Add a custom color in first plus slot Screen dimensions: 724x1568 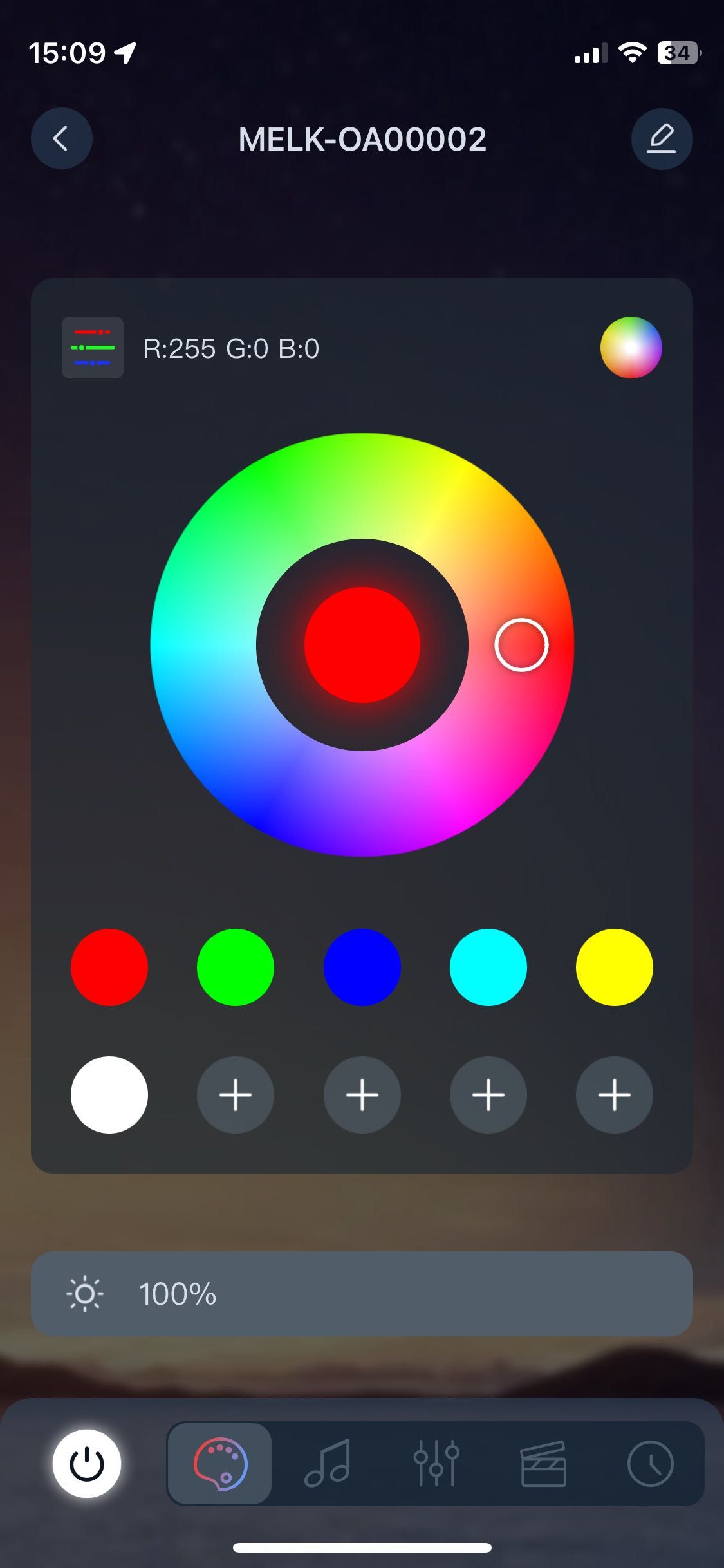[x=235, y=1094]
